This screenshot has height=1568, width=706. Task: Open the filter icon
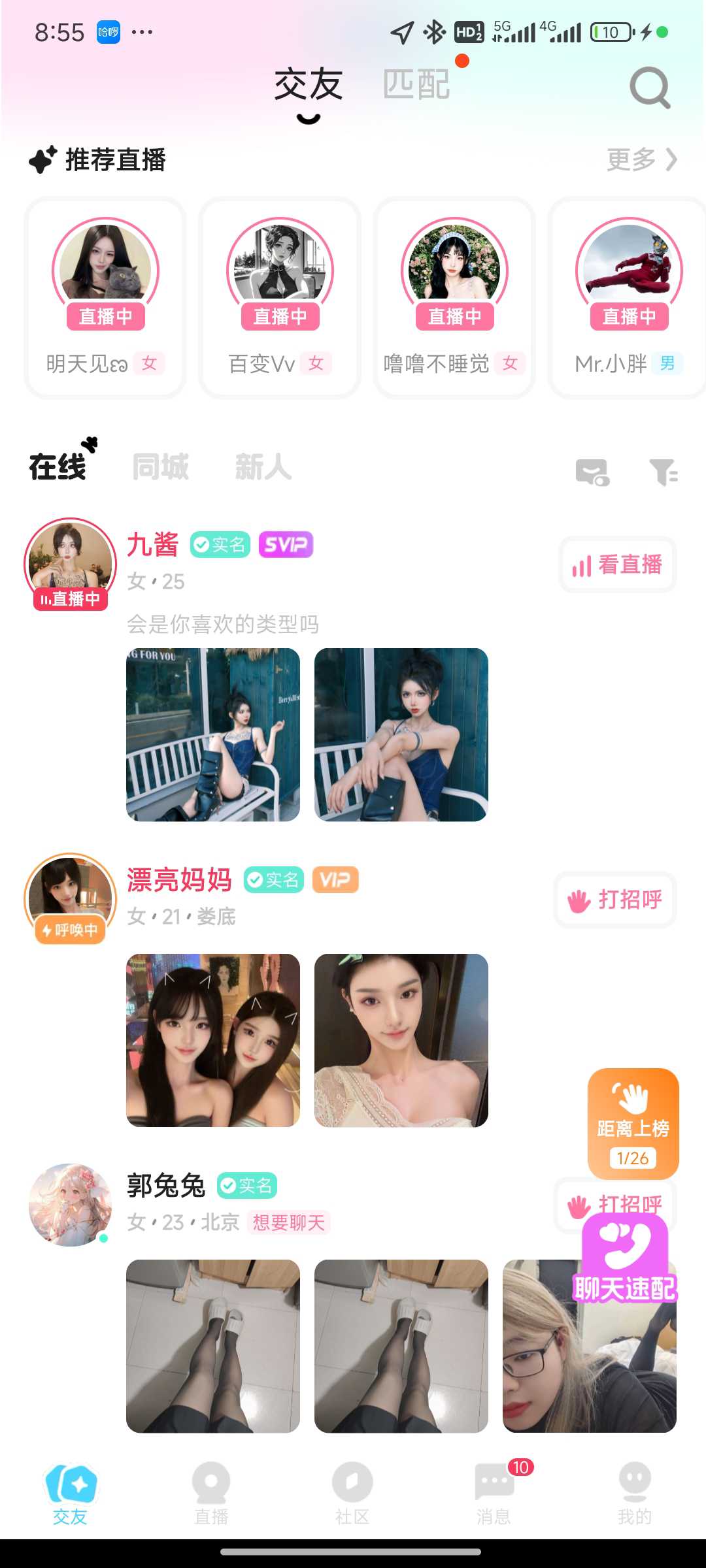(663, 472)
